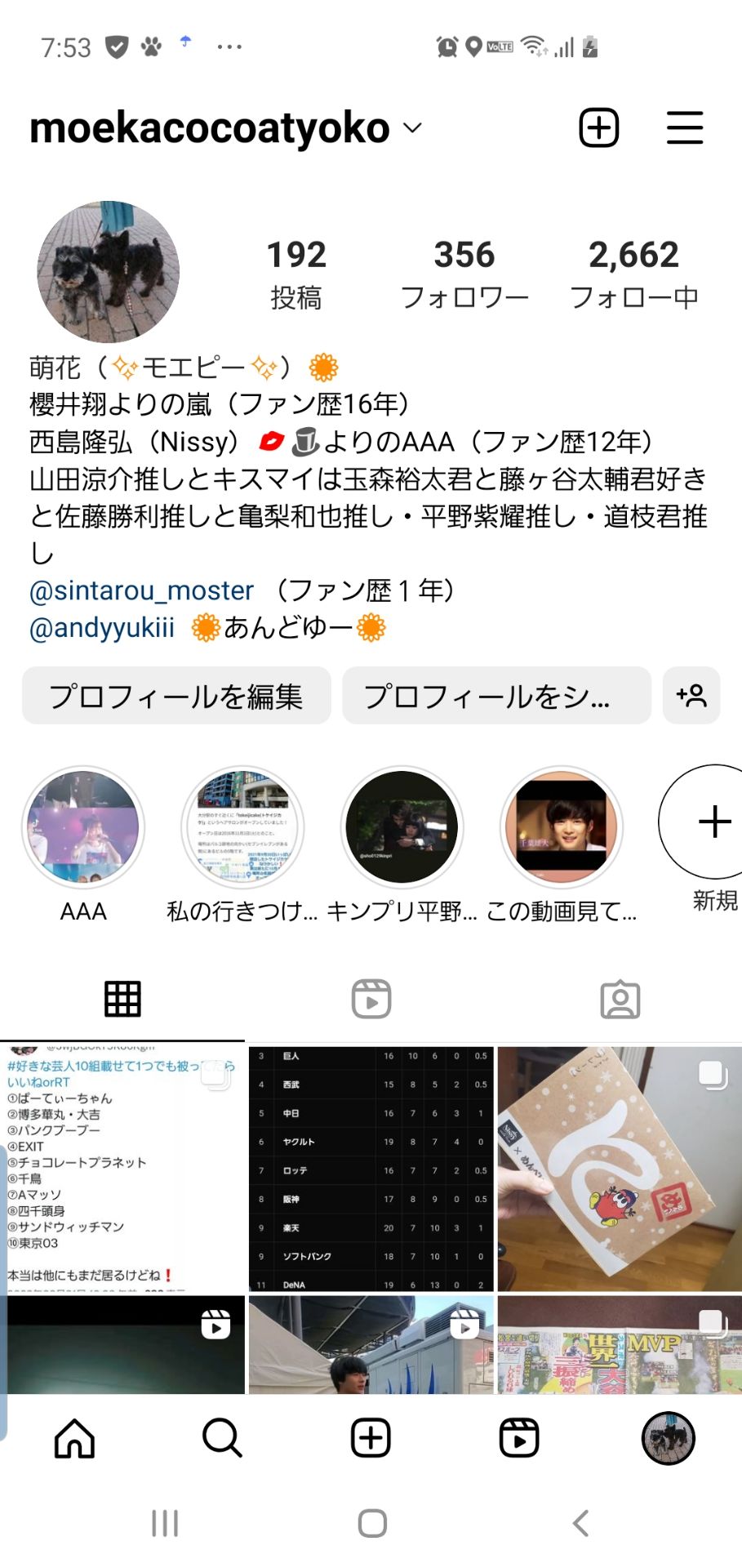The height and width of the screenshot is (1568, 742).
Task: Open Search in the bottom navigation
Action: tap(222, 1438)
